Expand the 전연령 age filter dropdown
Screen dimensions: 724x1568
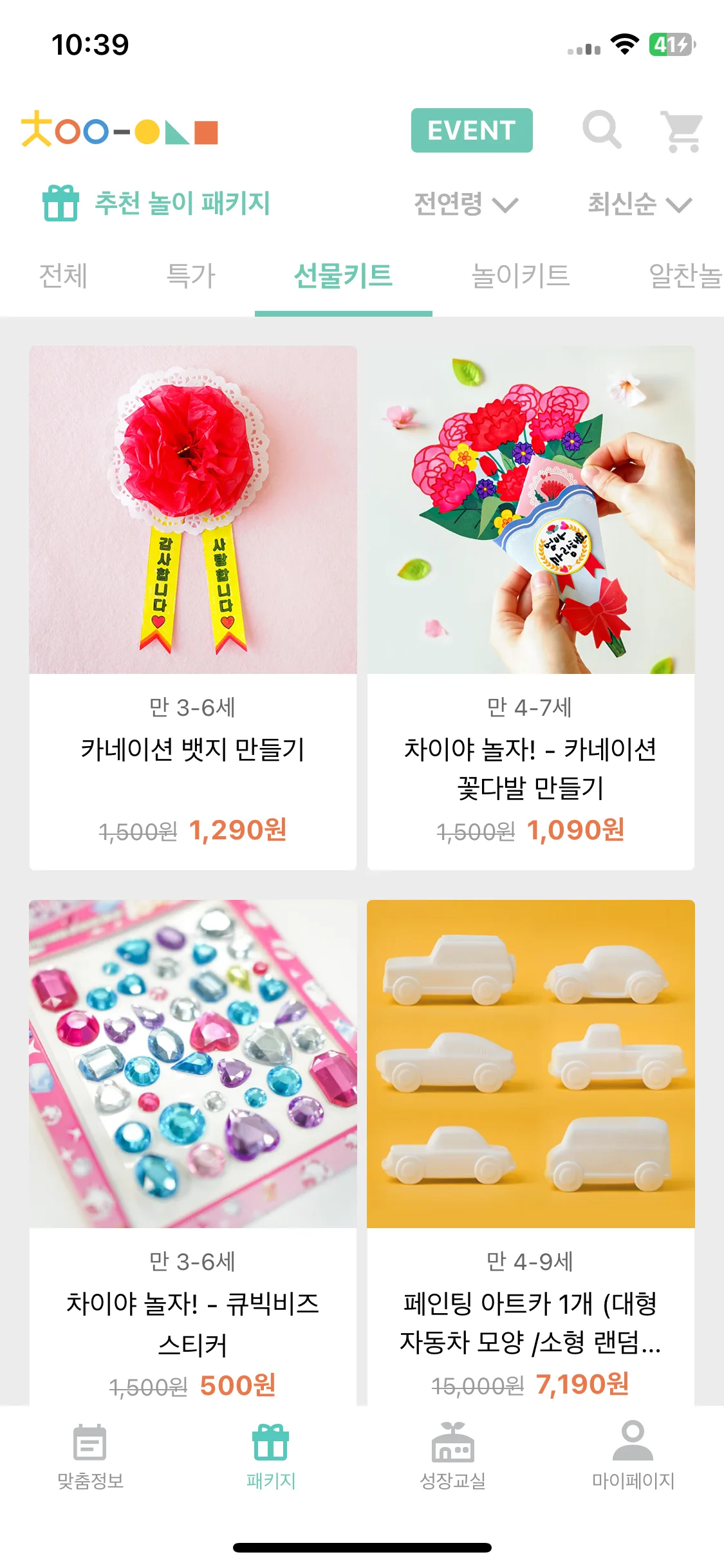[x=466, y=204]
